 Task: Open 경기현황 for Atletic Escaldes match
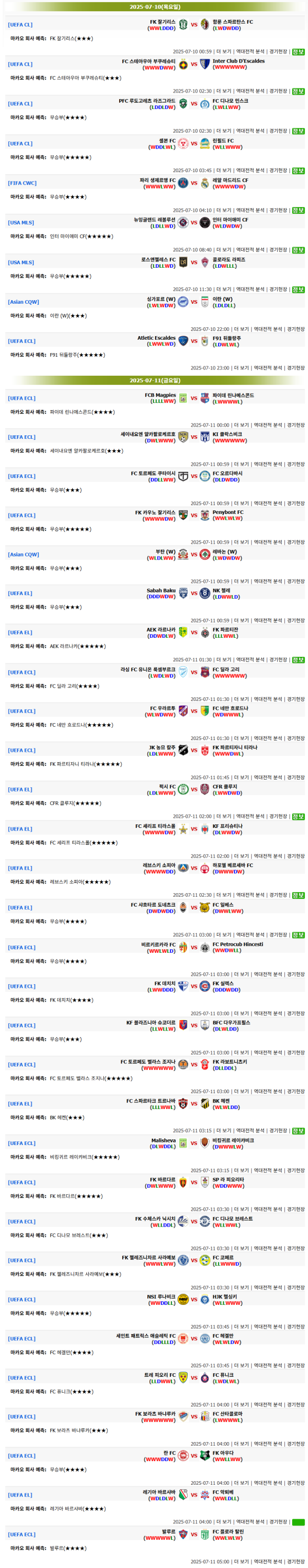(x=295, y=367)
